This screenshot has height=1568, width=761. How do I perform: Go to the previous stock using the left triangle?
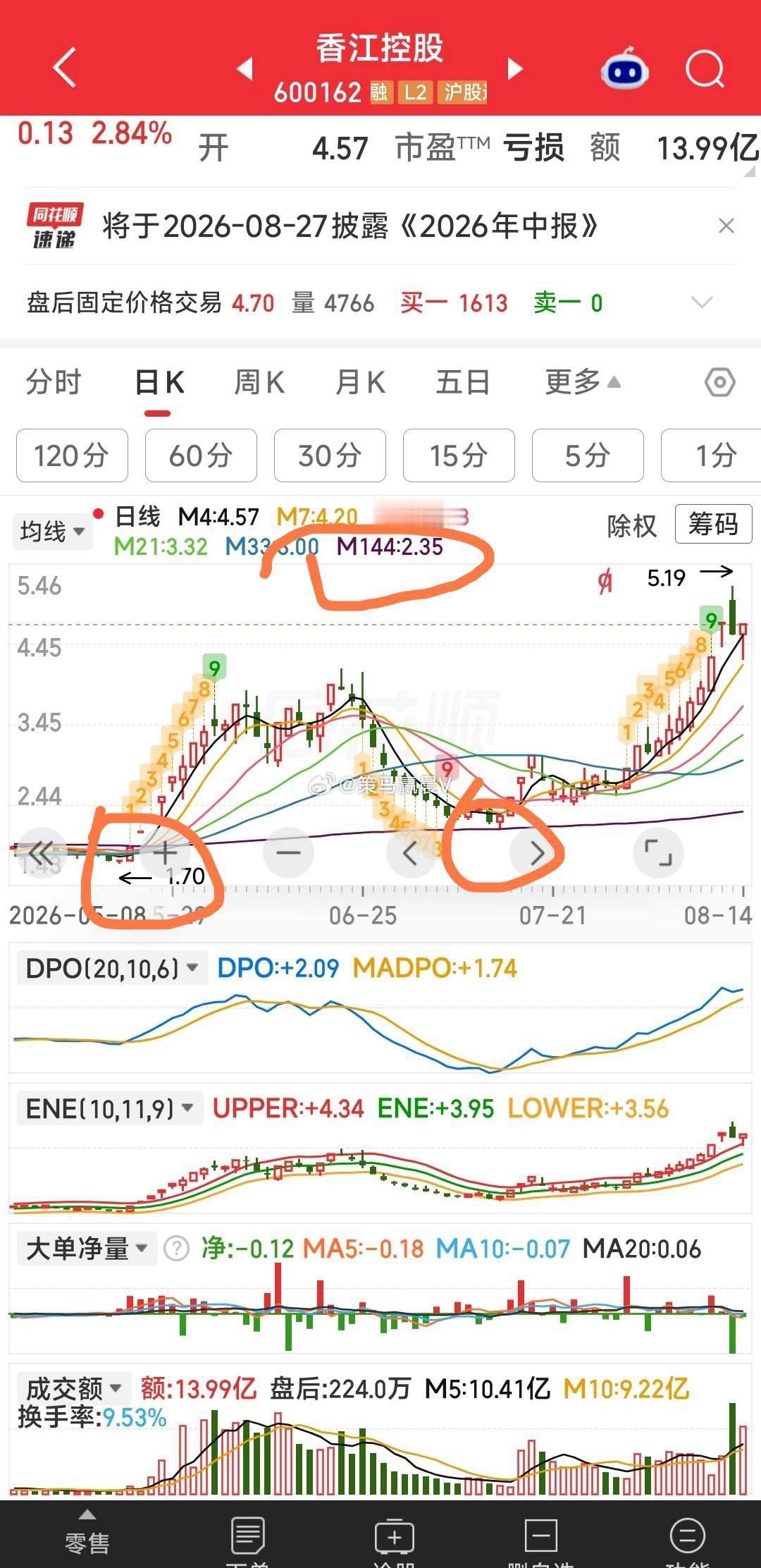click(x=245, y=68)
